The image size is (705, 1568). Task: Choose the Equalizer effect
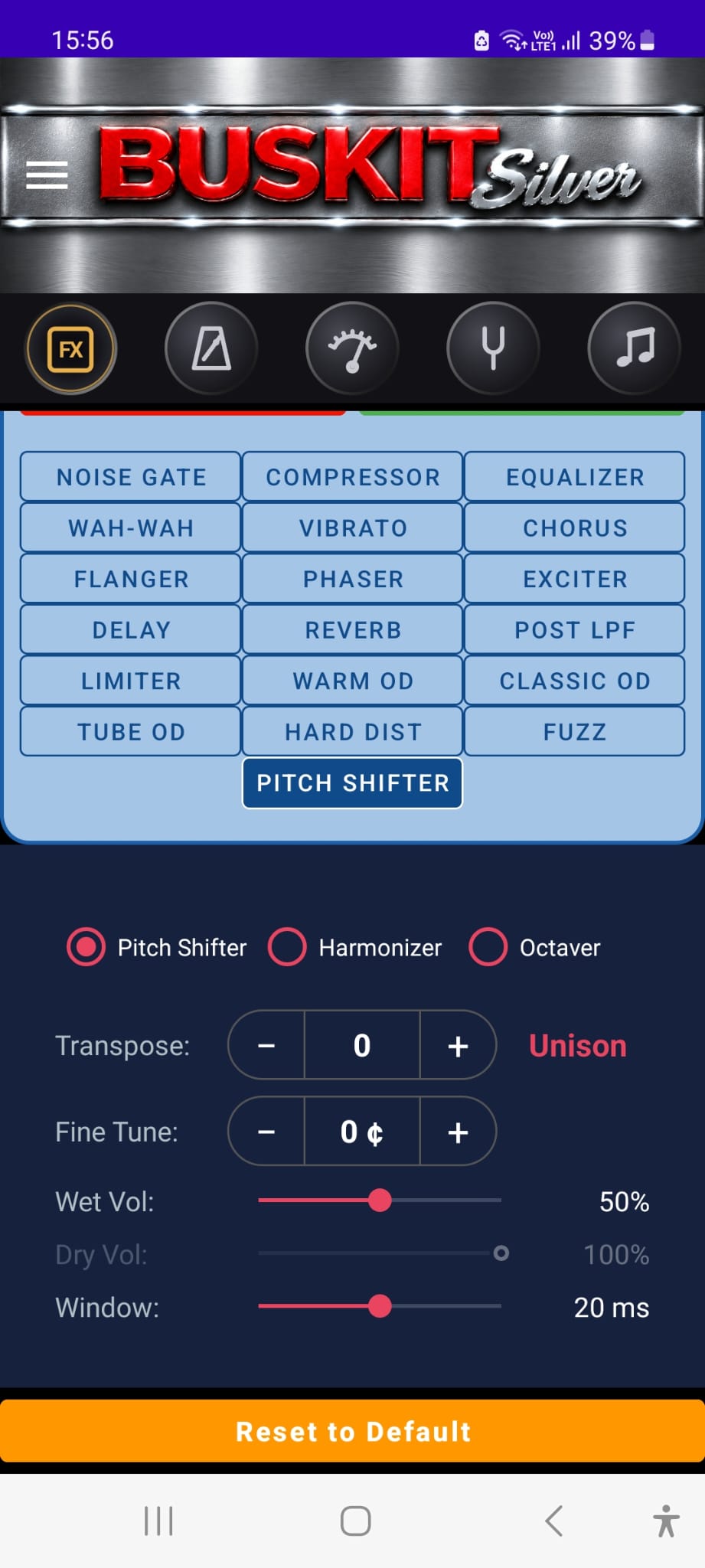click(575, 477)
